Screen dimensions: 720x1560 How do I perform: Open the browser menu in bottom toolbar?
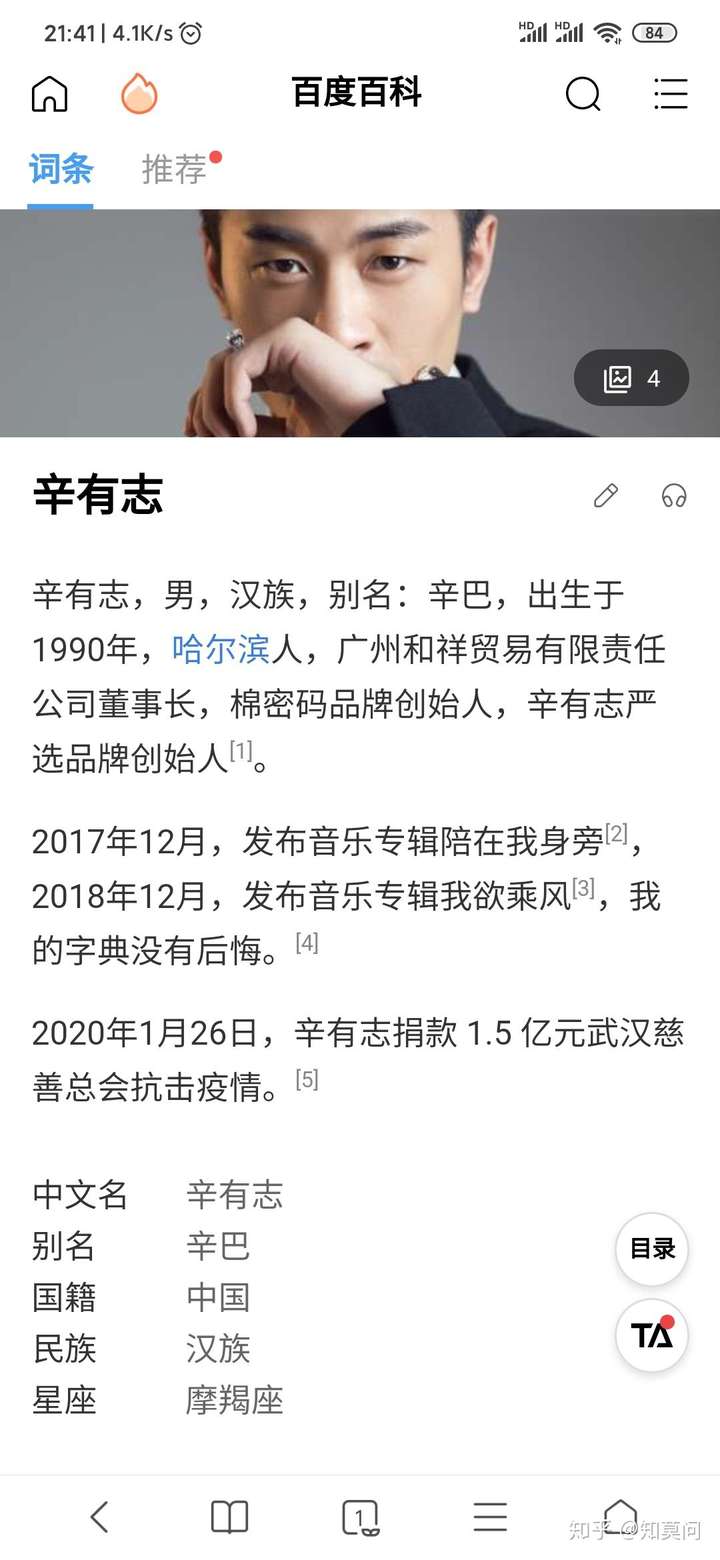[490, 1517]
